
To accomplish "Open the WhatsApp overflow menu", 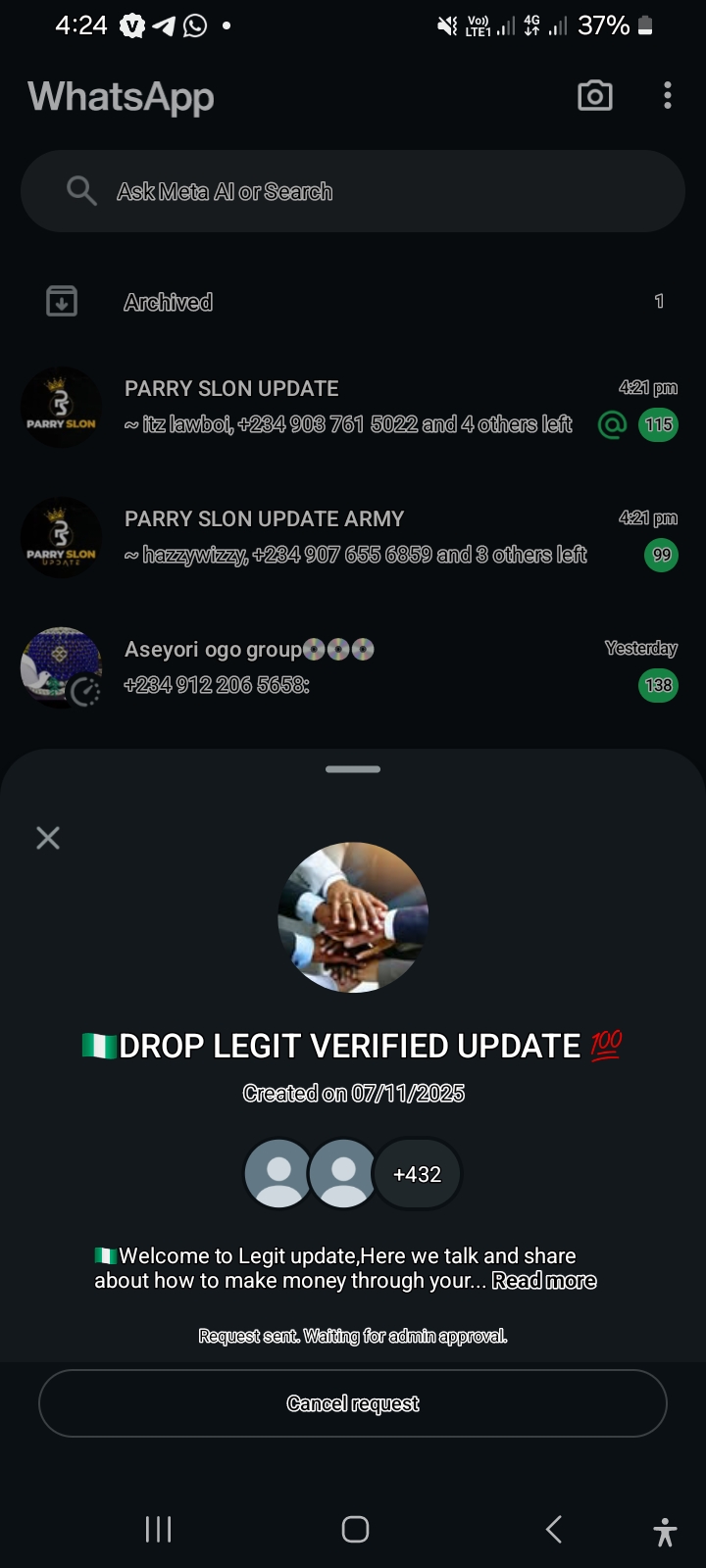I will pos(668,96).
